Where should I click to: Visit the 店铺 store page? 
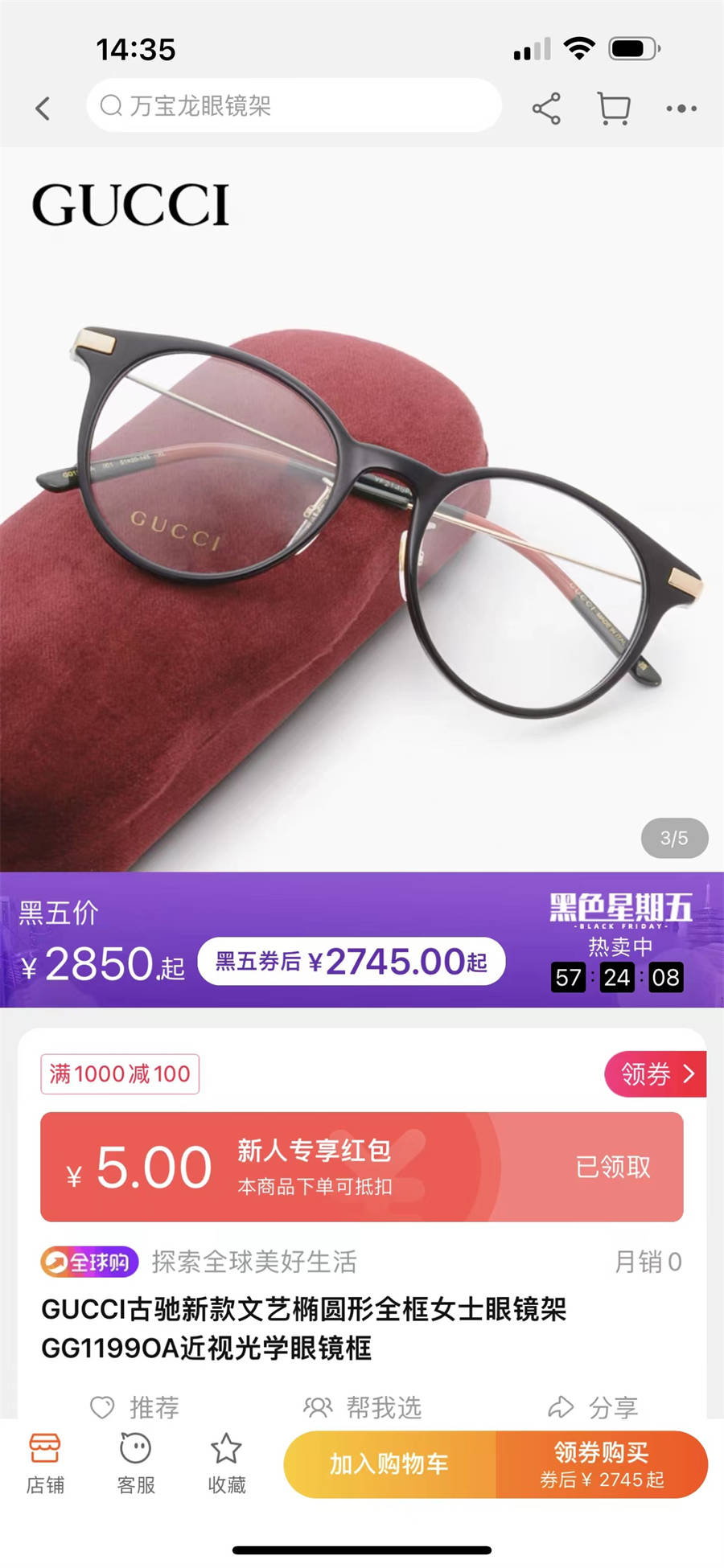(x=45, y=1463)
